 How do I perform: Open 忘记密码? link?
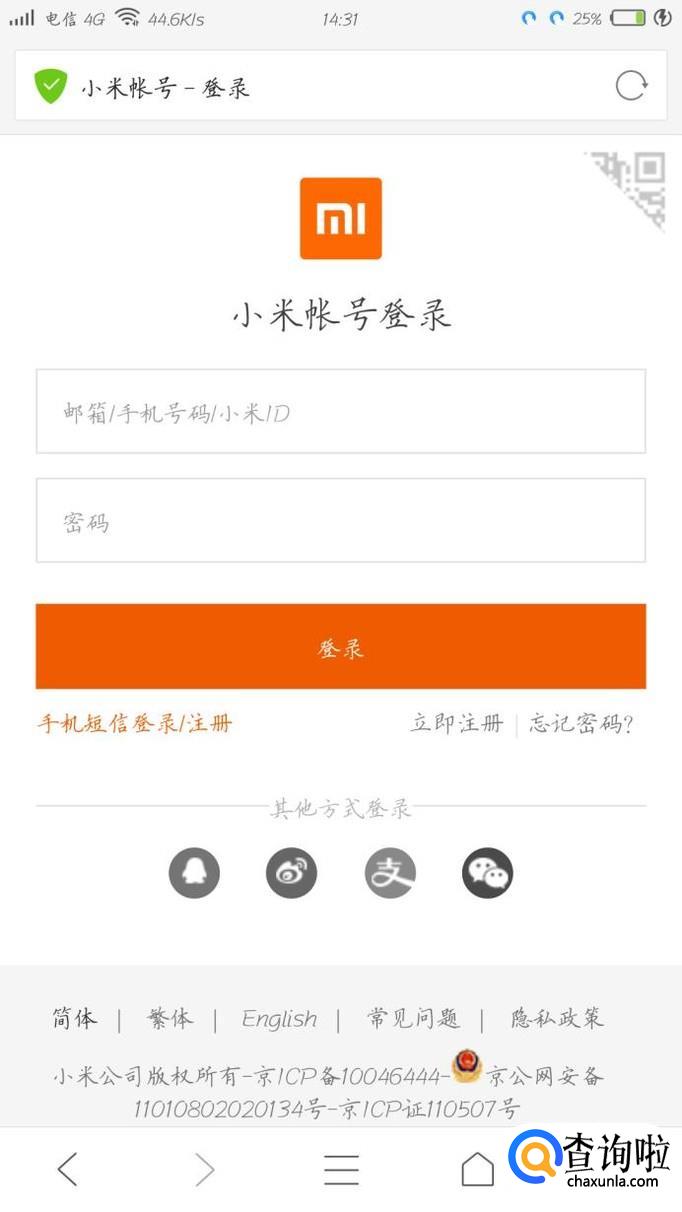(581, 723)
